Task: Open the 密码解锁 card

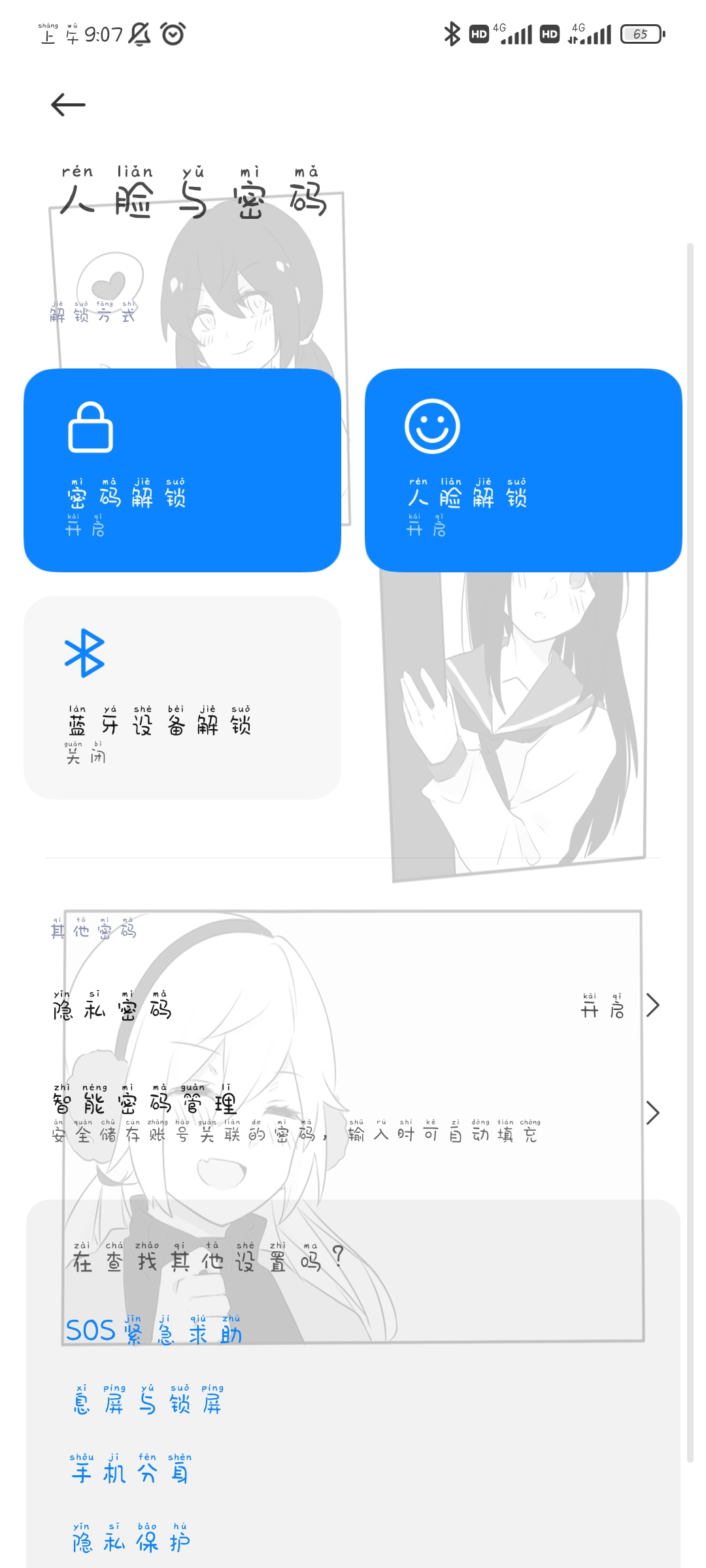Action: [182, 470]
